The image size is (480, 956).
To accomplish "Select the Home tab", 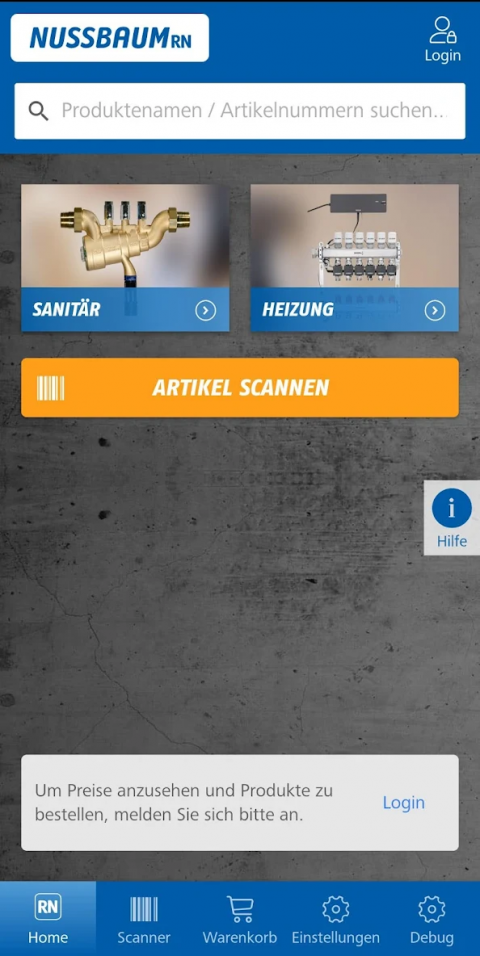I will coord(48,919).
